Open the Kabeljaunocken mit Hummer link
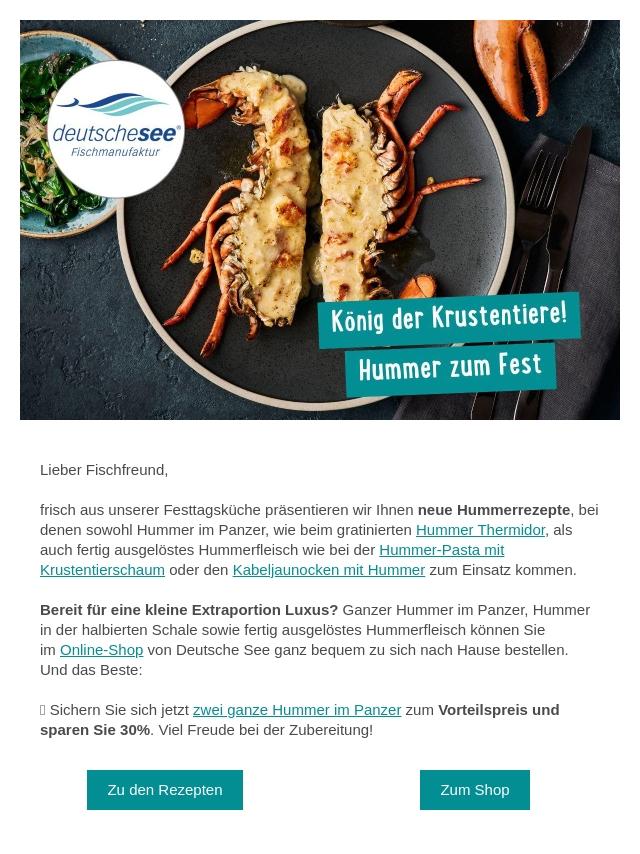This screenshot has width=640, height=854. 328,570
